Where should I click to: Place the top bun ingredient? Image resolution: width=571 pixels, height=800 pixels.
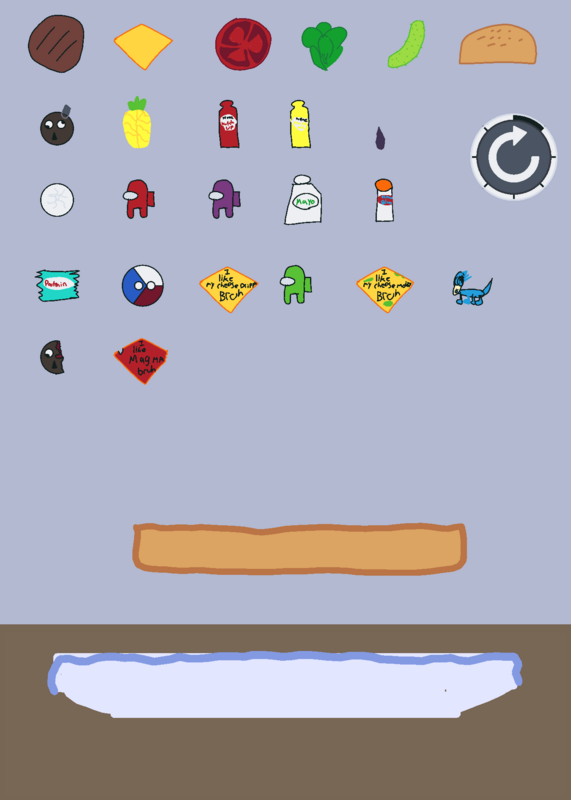click(498, 44)
